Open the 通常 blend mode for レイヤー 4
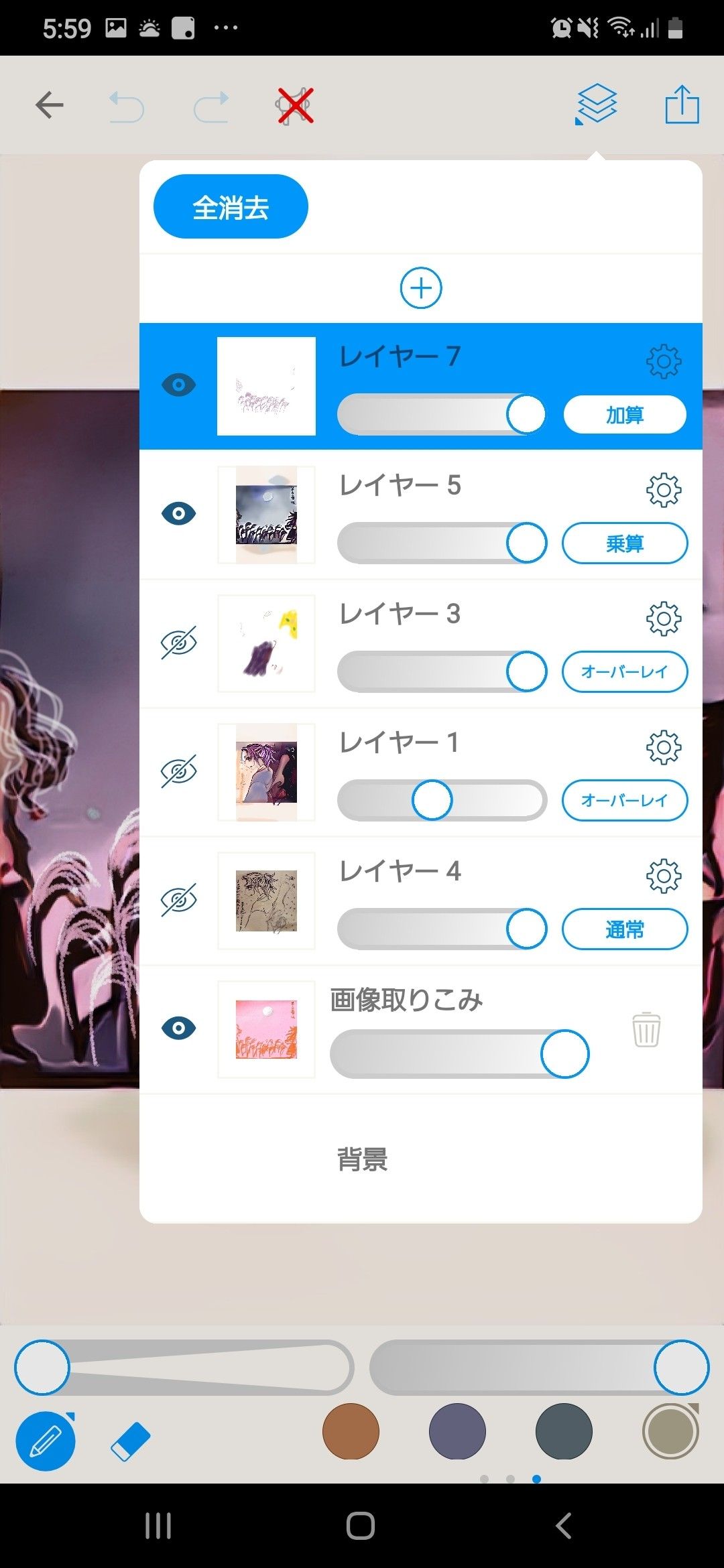 pyautogui.click(x=624, y=929)
